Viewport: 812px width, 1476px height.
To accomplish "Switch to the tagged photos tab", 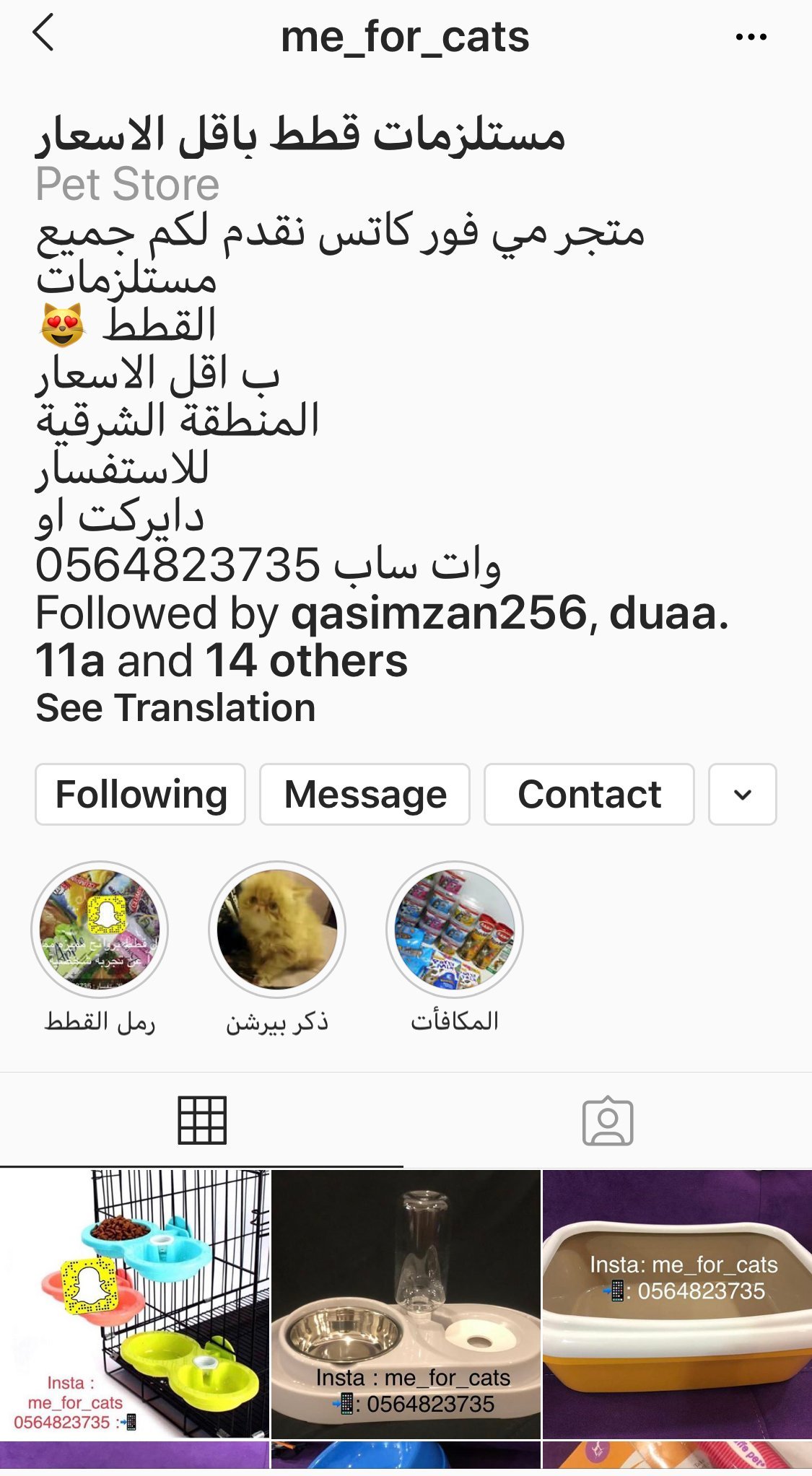I will click(x=608, y=1121).
